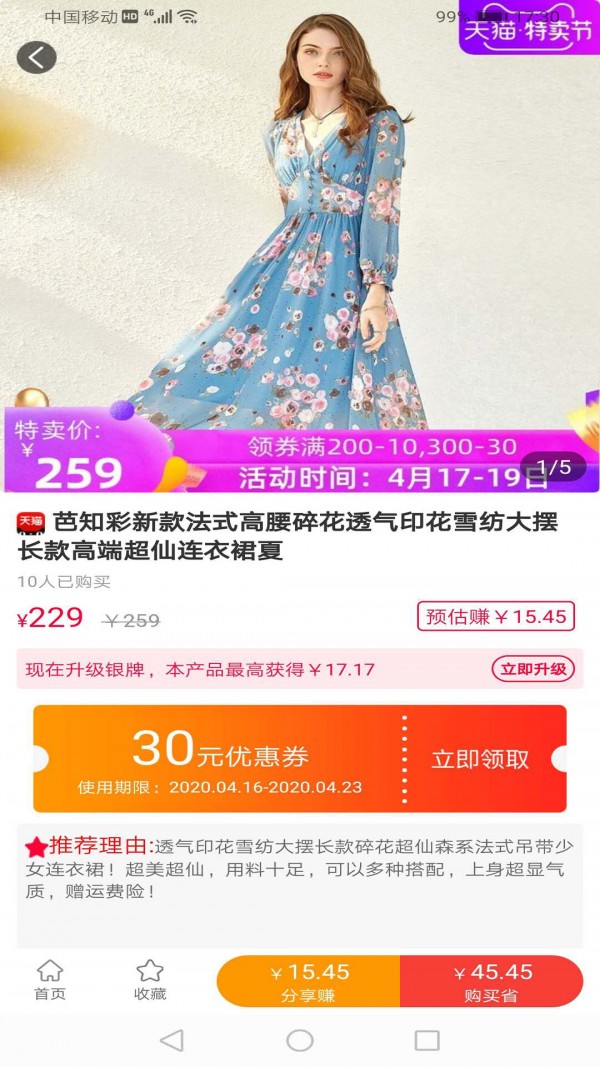Tap the system home circle button
The width and height of the screenshot is (600, 1067).
pos(300,1040)
